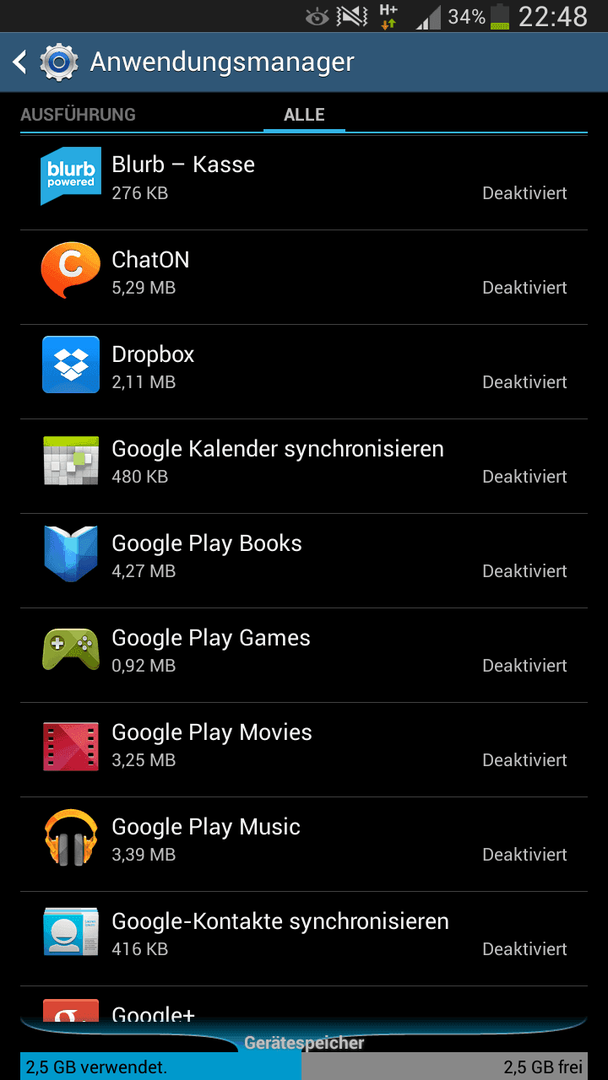Viewport: 608px width, 1080px height.
Task: View Google Play Books details
Action: [304, 561]
